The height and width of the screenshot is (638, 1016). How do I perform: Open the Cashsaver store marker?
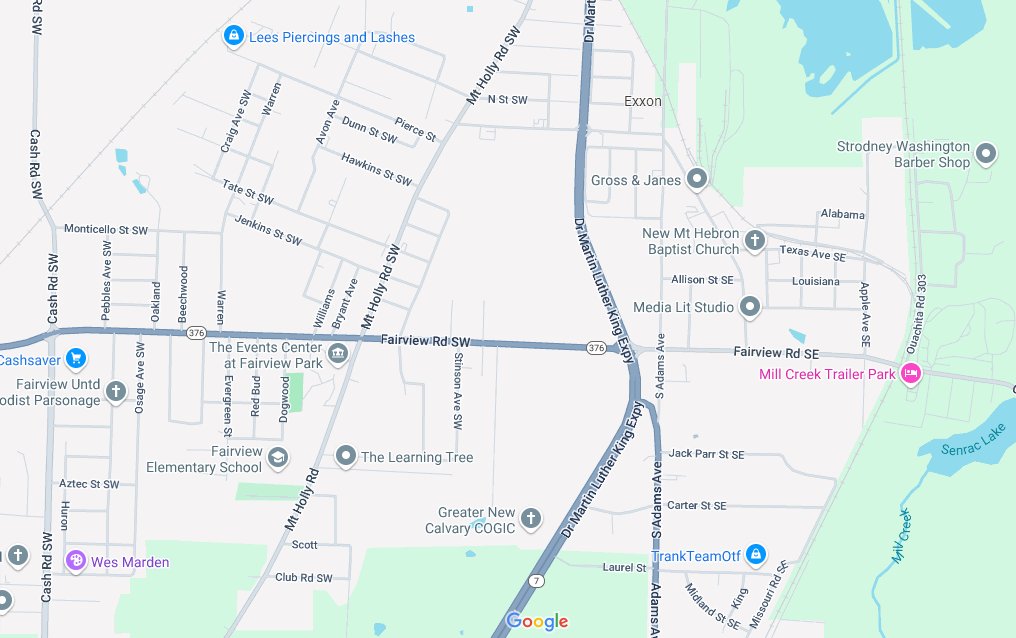pyautogui.click(x=76, y=359)
